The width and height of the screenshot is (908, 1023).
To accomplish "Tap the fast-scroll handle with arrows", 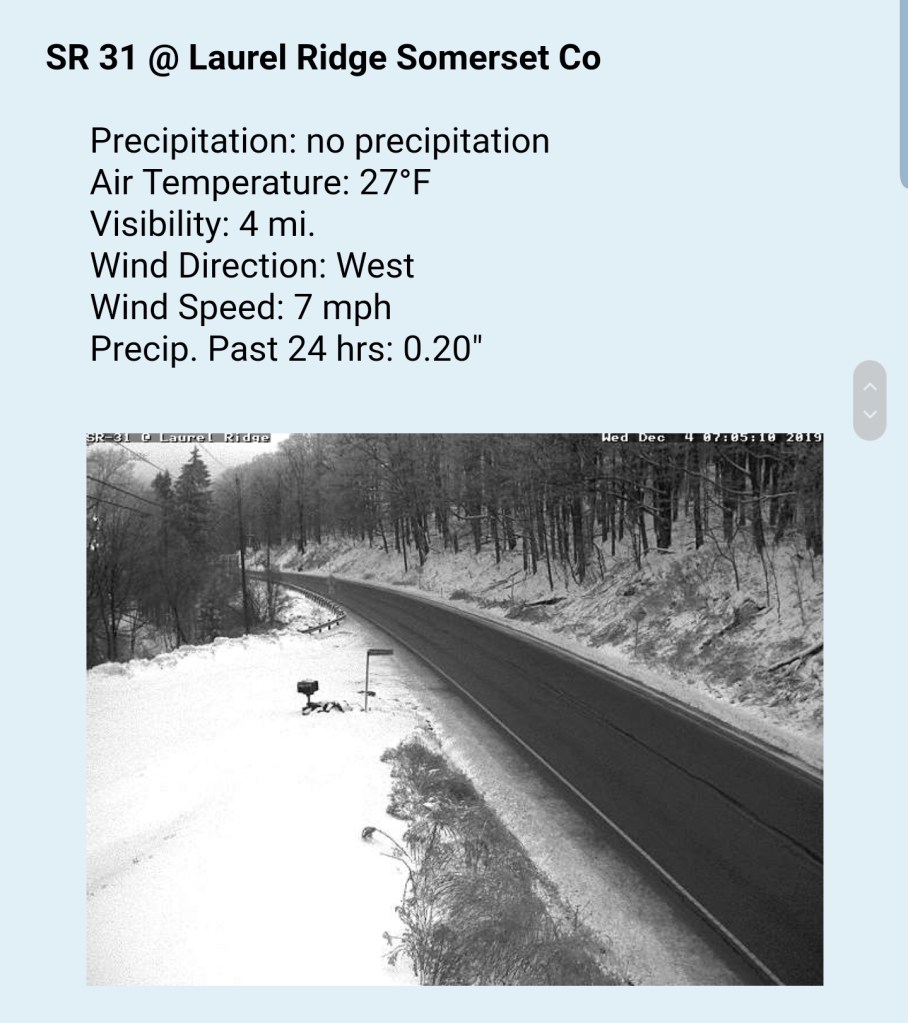I will tap(870, 400).
